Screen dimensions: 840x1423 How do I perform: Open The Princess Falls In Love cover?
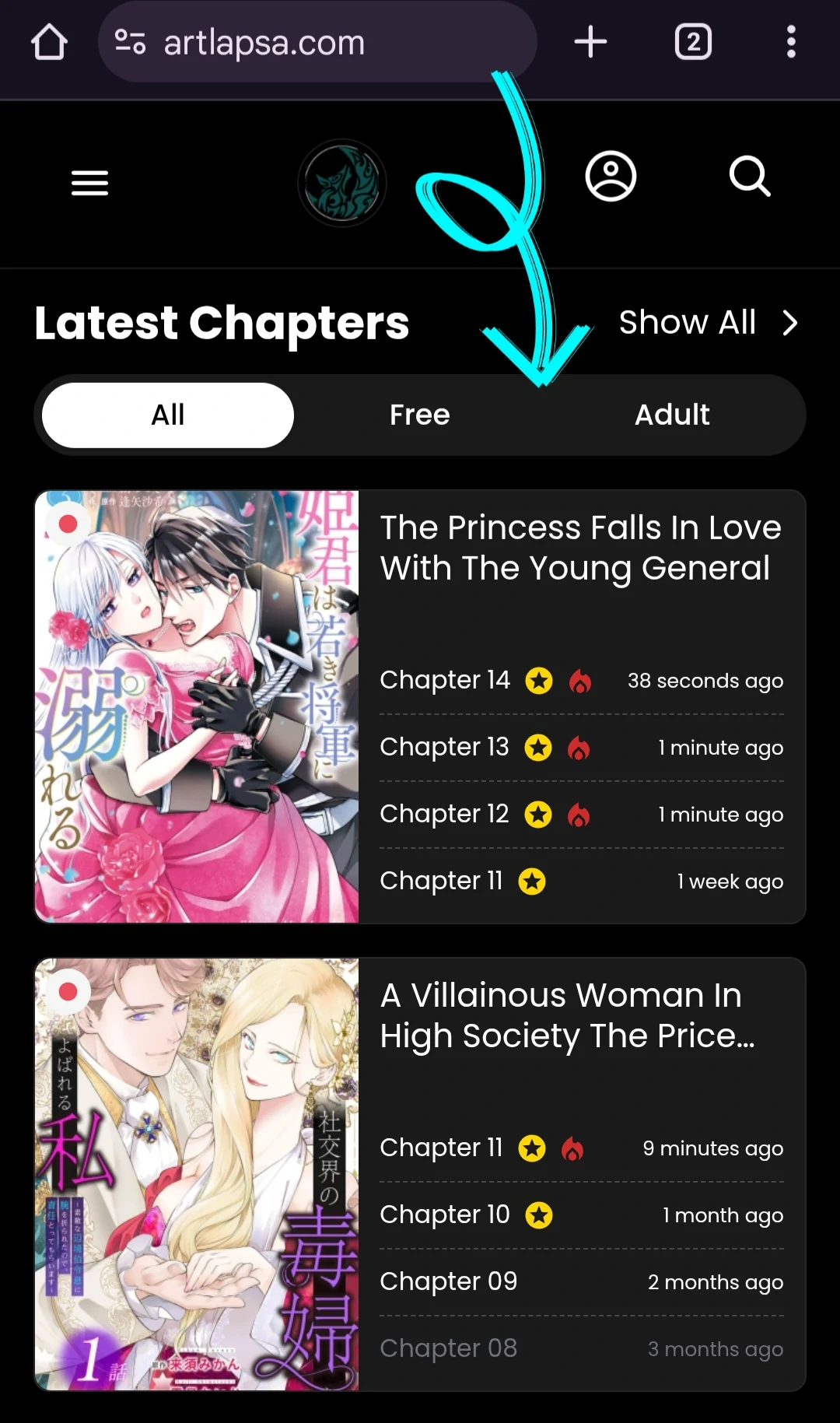pyautogui.click(x=197, y=706)
